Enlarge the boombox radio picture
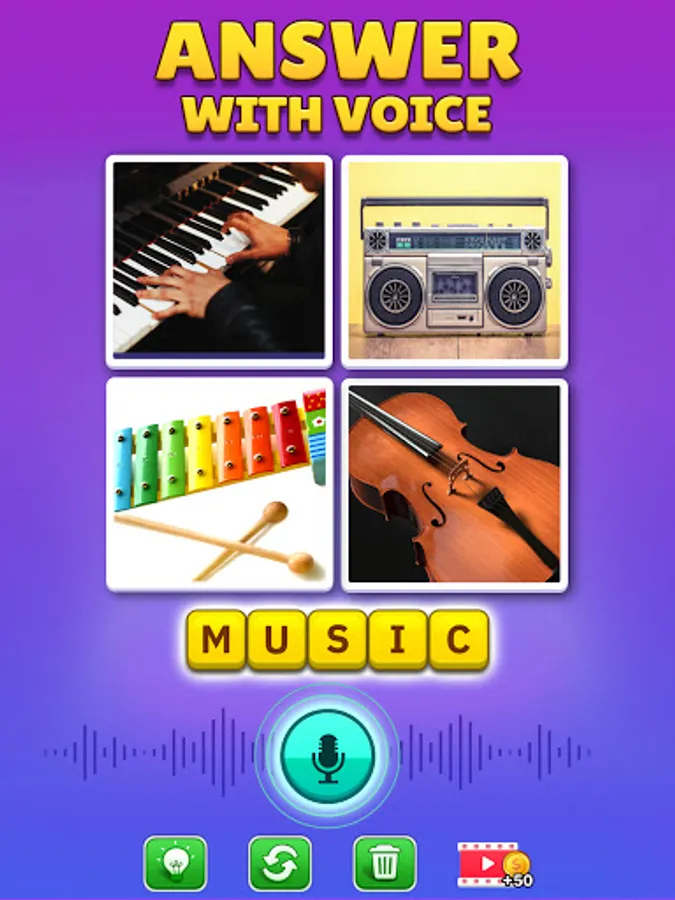The image size is (675, 900). [x=455, y=261]
